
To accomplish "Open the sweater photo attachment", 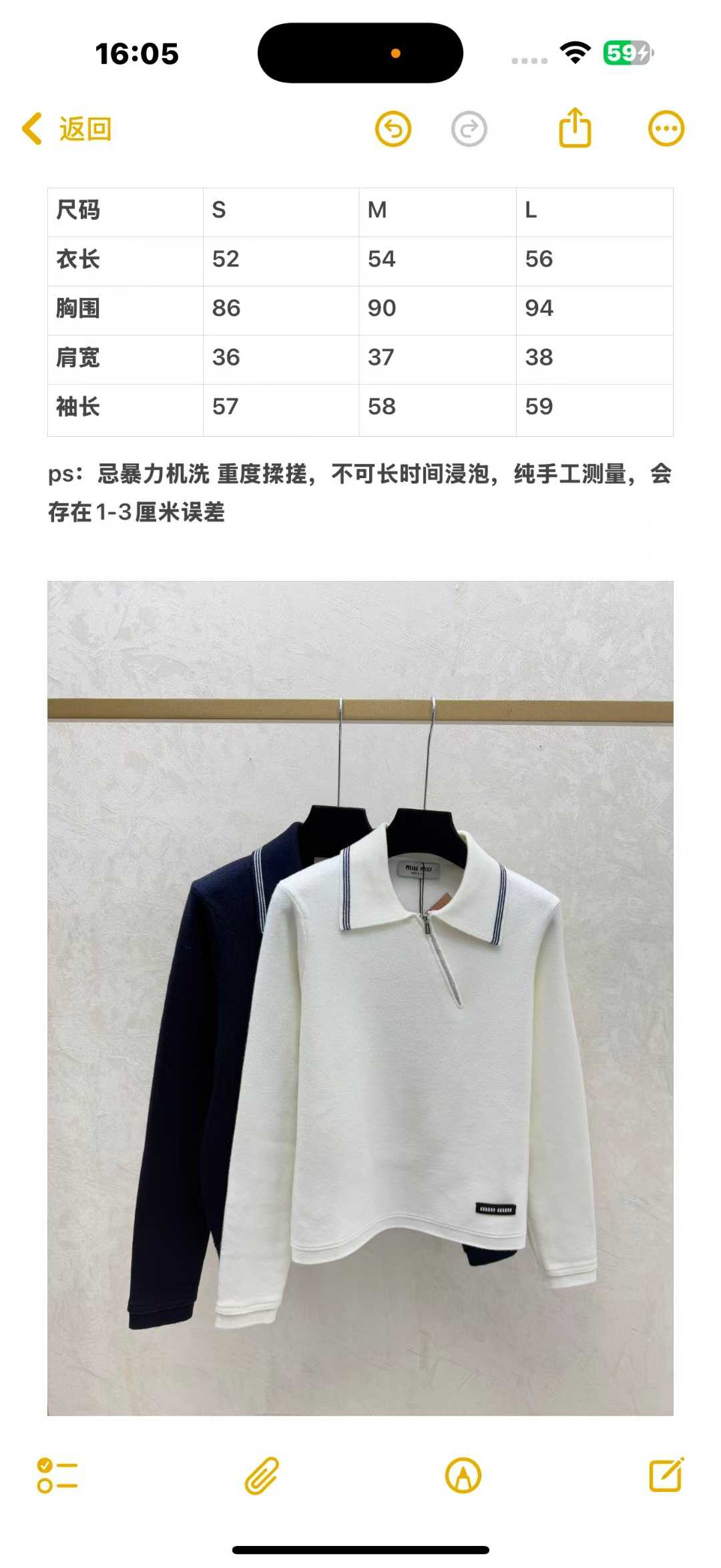I will tap(360, 998).
